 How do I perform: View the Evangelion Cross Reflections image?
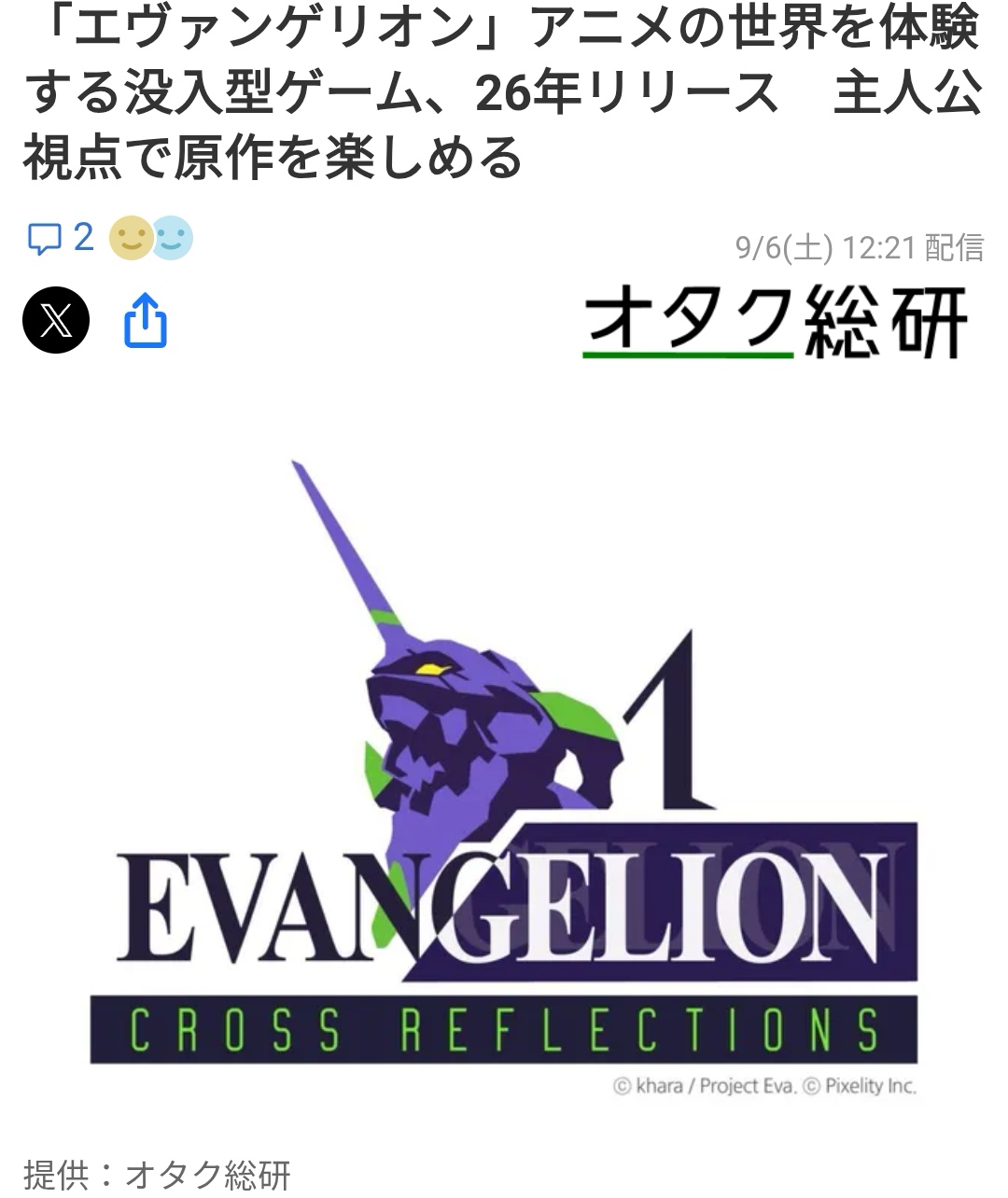(x=504, y=774)
